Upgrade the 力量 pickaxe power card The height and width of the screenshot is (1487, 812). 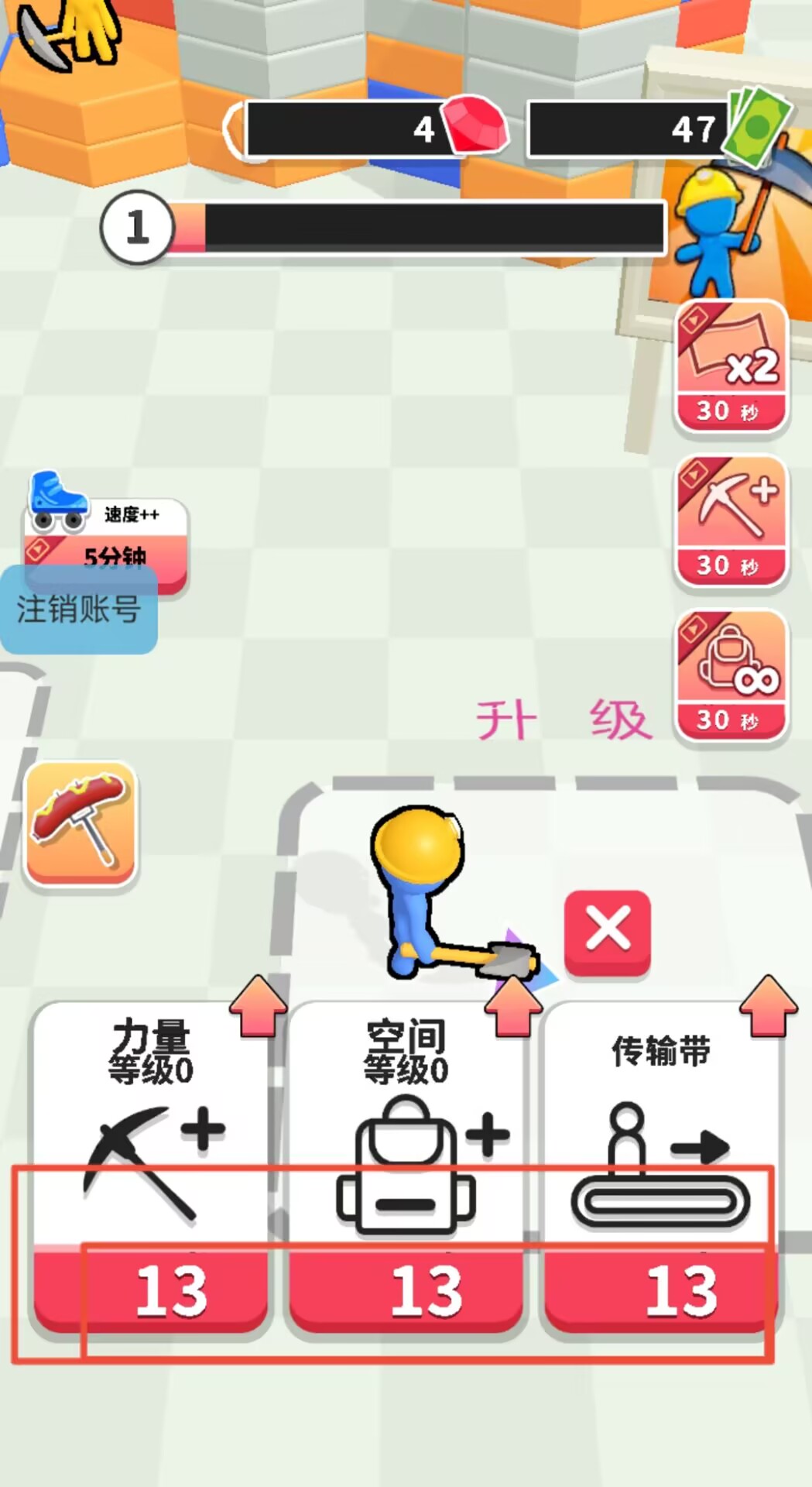point(151,1290)
